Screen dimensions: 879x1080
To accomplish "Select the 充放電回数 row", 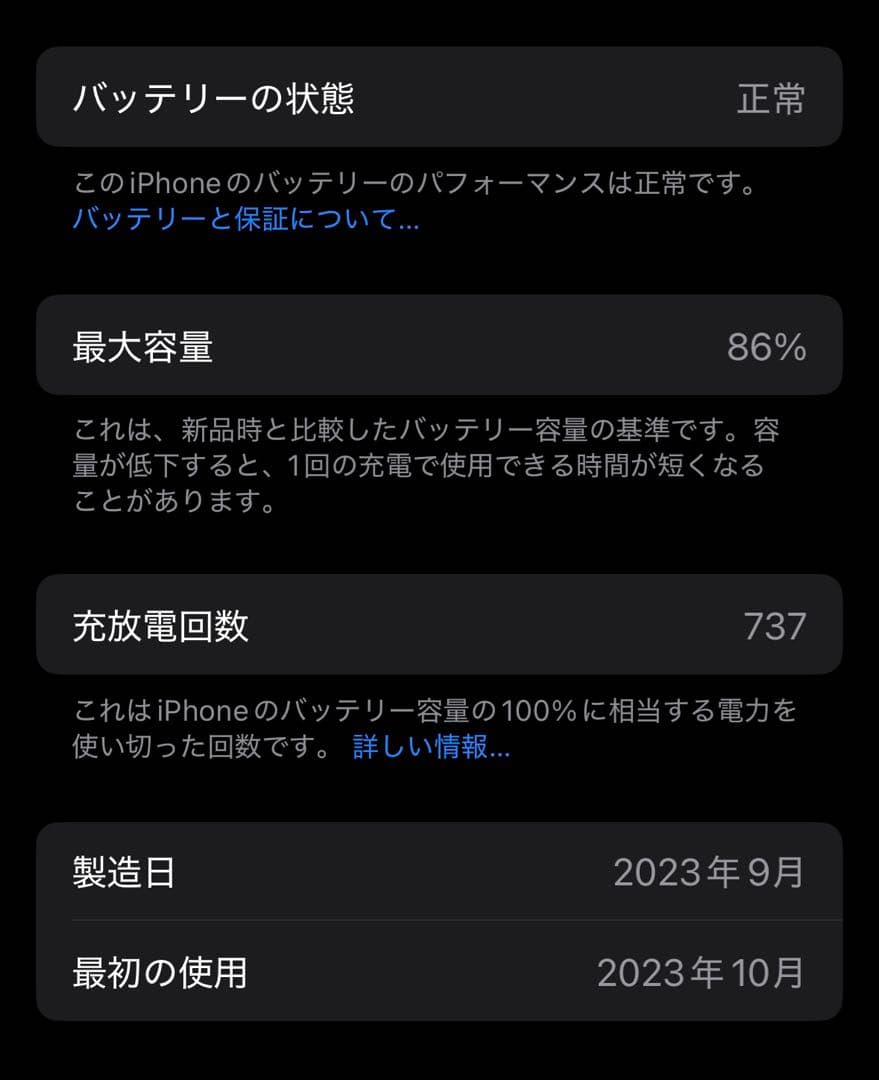I will 440,625.
